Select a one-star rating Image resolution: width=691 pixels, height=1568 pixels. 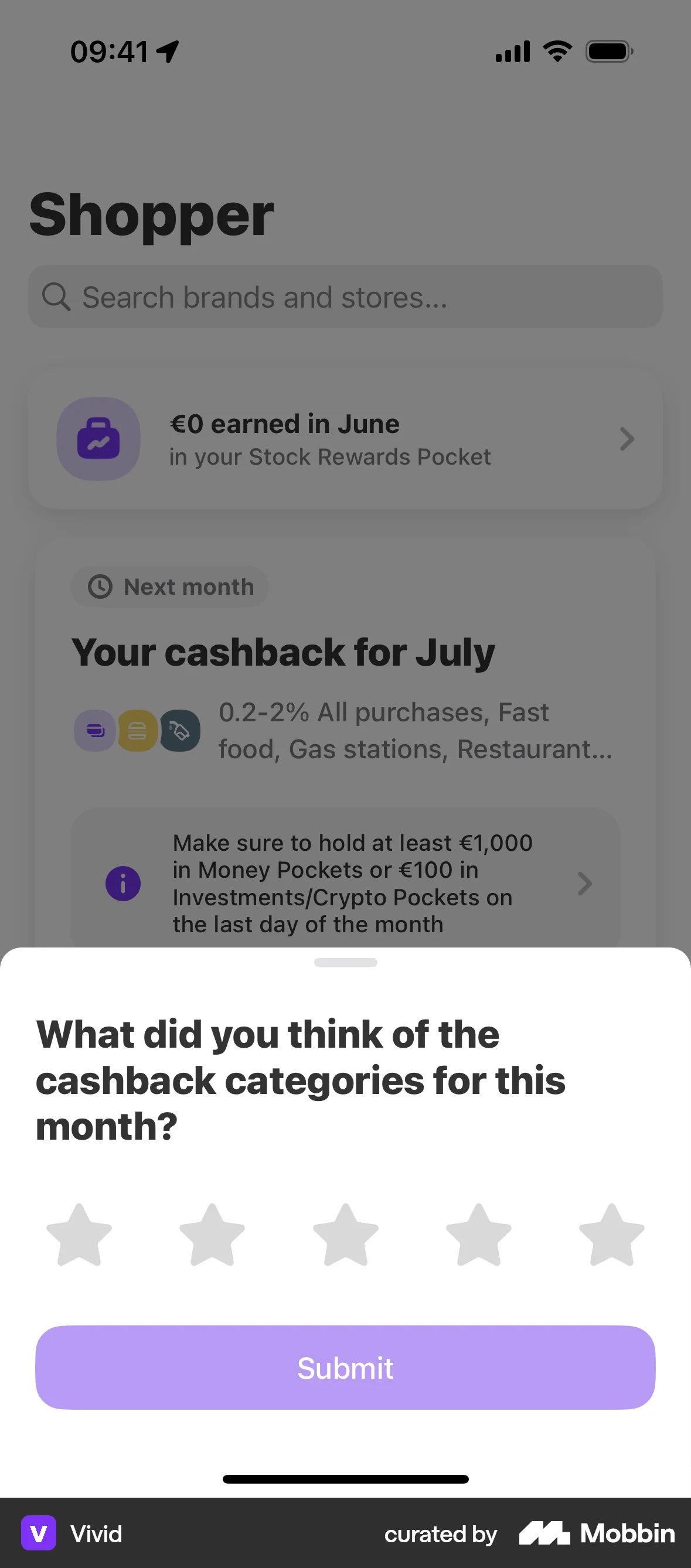[79, 1236]
